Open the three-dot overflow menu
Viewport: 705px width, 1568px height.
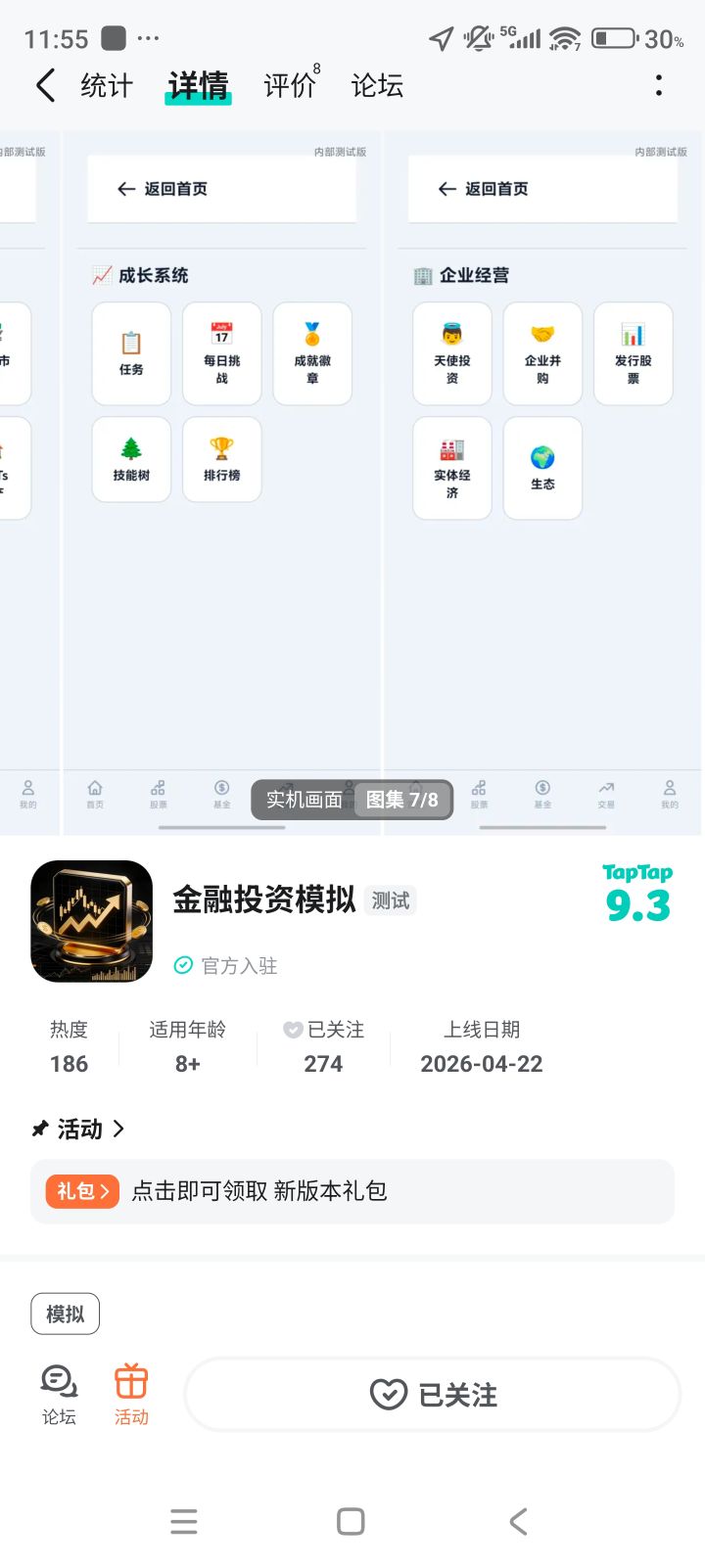pyautogui.click(x=659, y=86)
